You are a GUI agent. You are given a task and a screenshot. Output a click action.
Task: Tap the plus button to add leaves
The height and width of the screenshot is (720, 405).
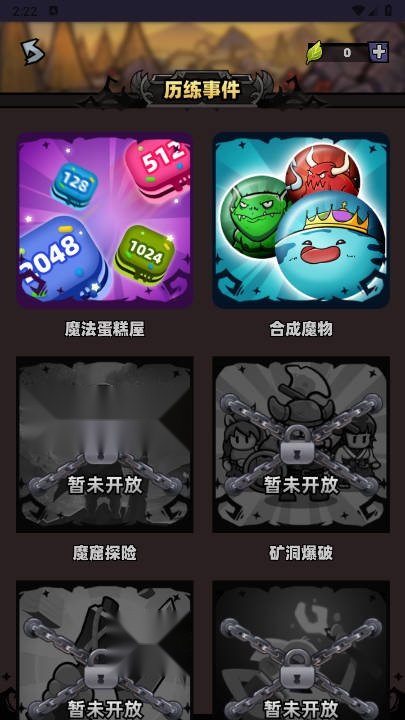[x=379, y=52]
